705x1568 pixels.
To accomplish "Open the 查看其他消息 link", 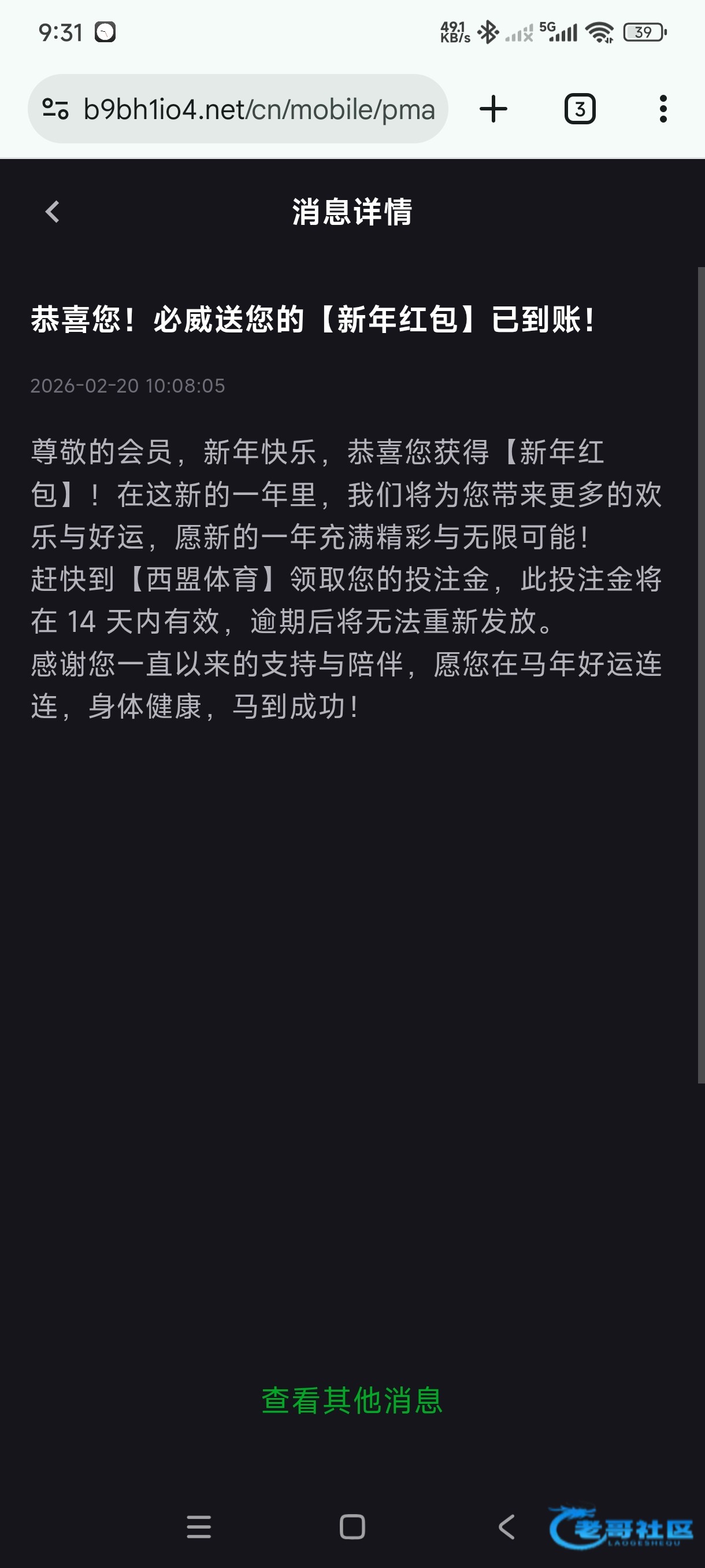I will [x=352, y=1400].
